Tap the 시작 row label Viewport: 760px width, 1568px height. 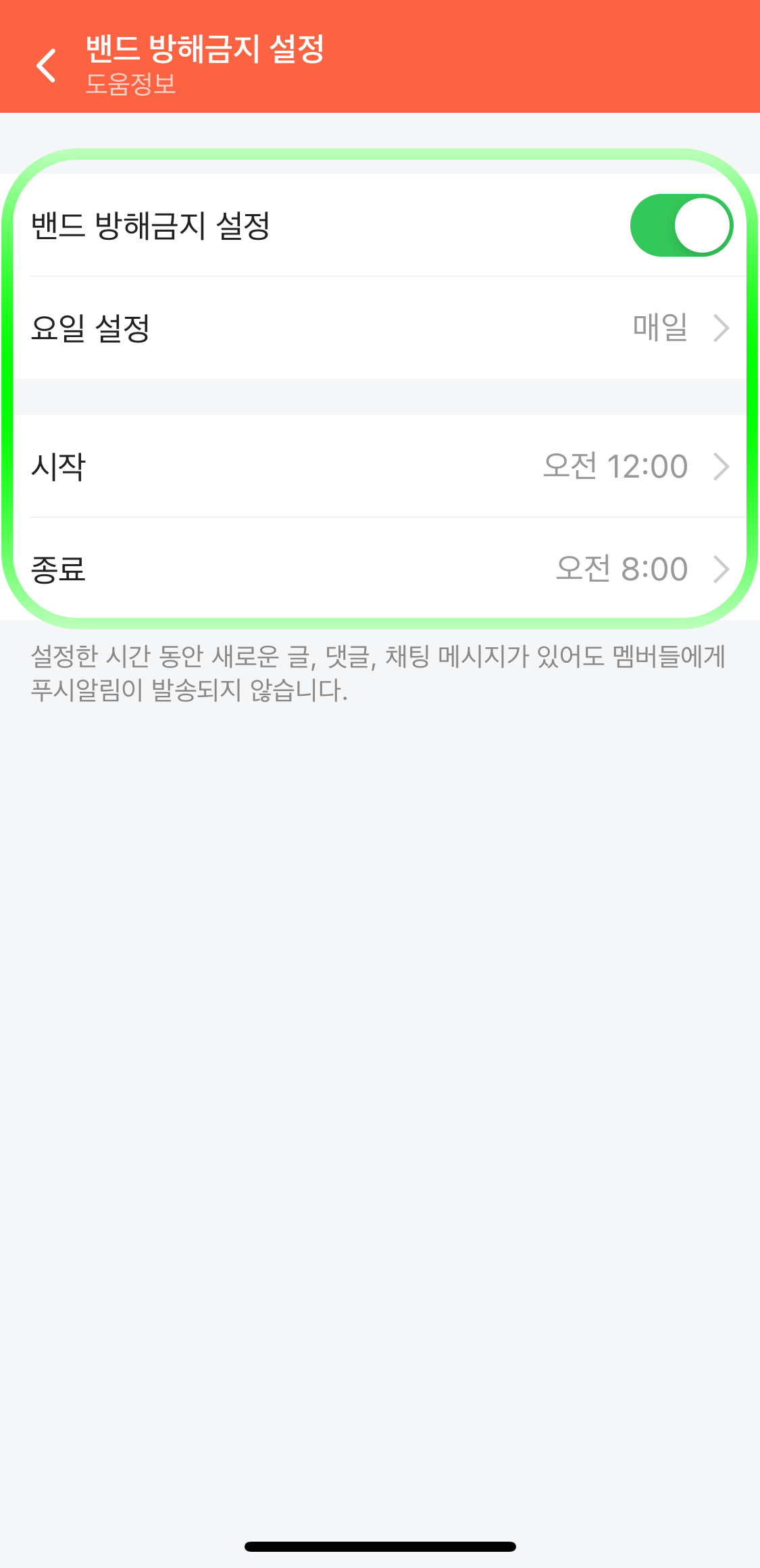tap(59, 466)
